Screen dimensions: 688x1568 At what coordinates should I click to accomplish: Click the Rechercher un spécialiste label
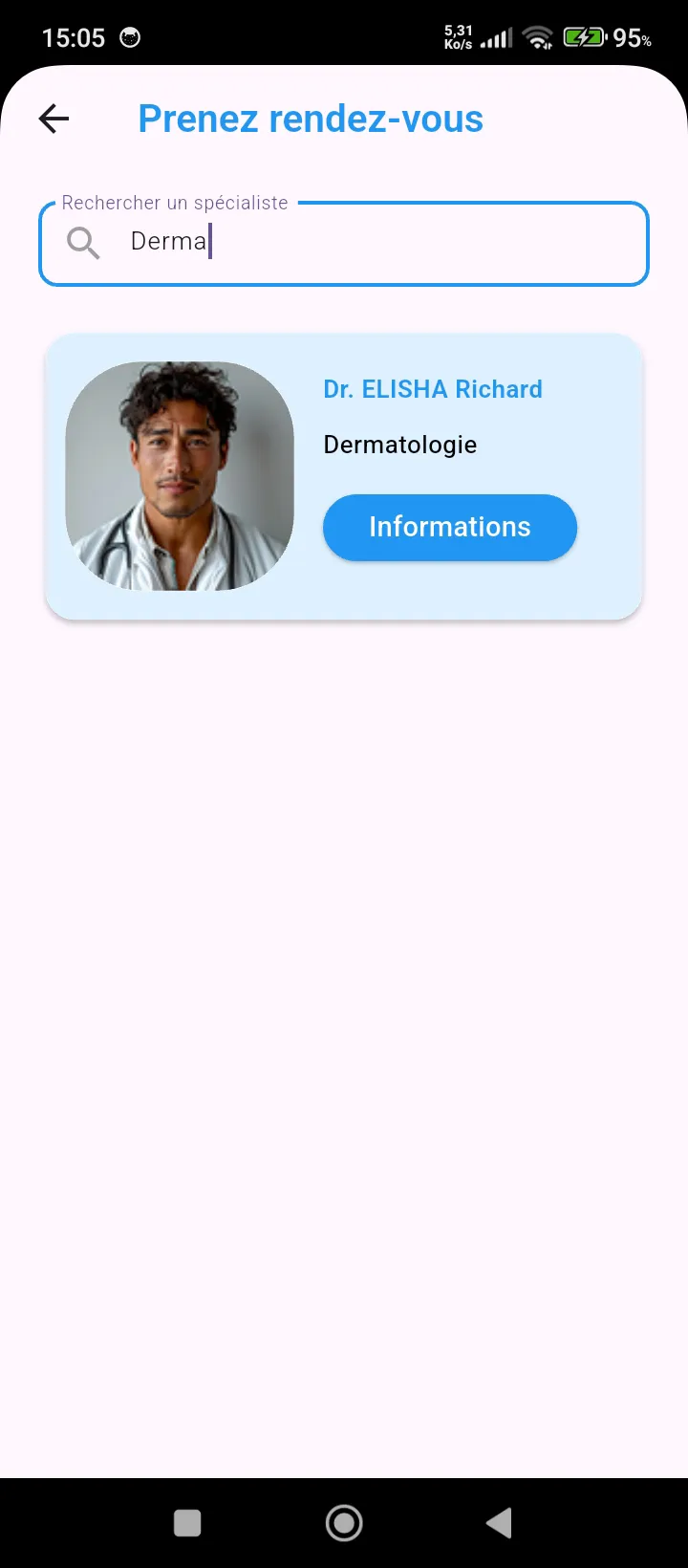(x=175, y=203)
